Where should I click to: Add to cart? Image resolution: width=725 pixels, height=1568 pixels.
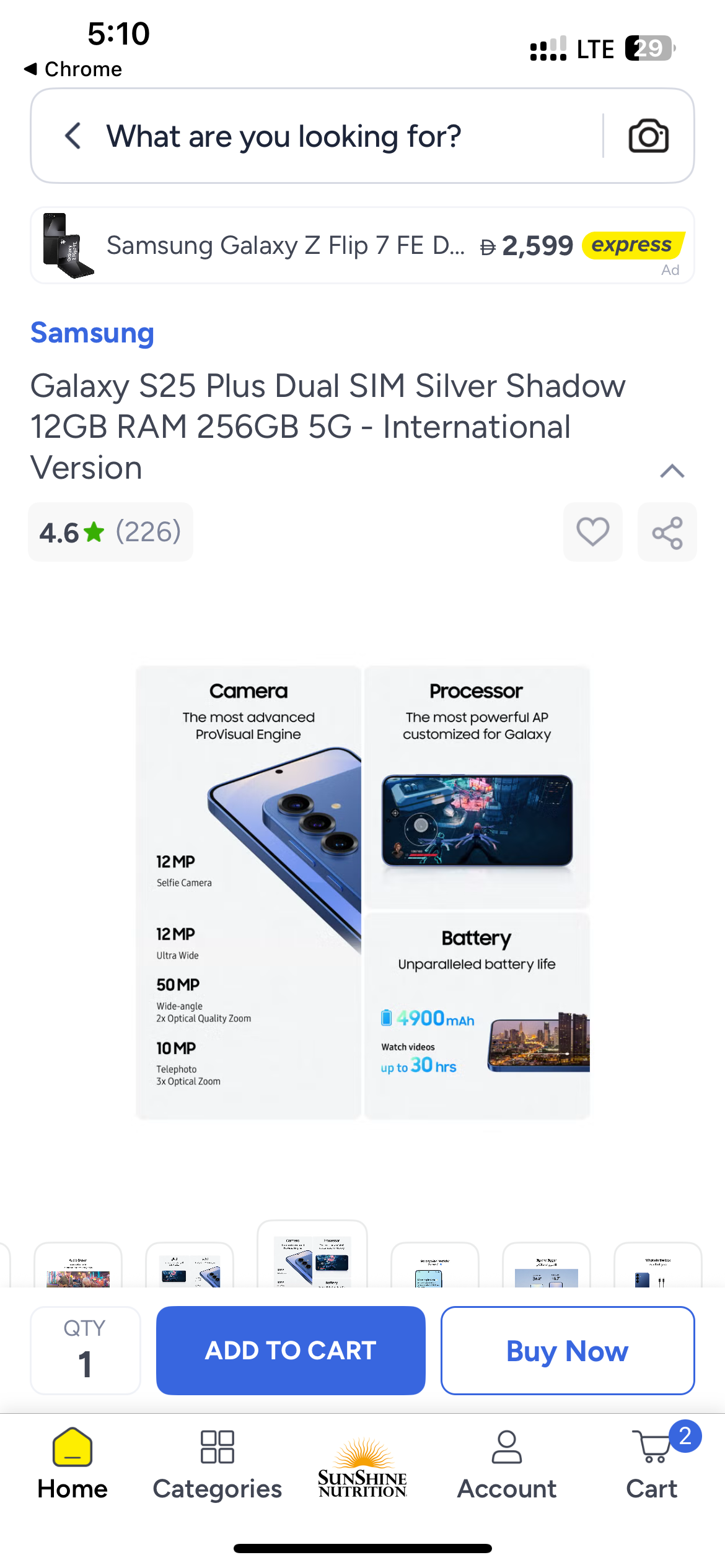click(291, 1351)
